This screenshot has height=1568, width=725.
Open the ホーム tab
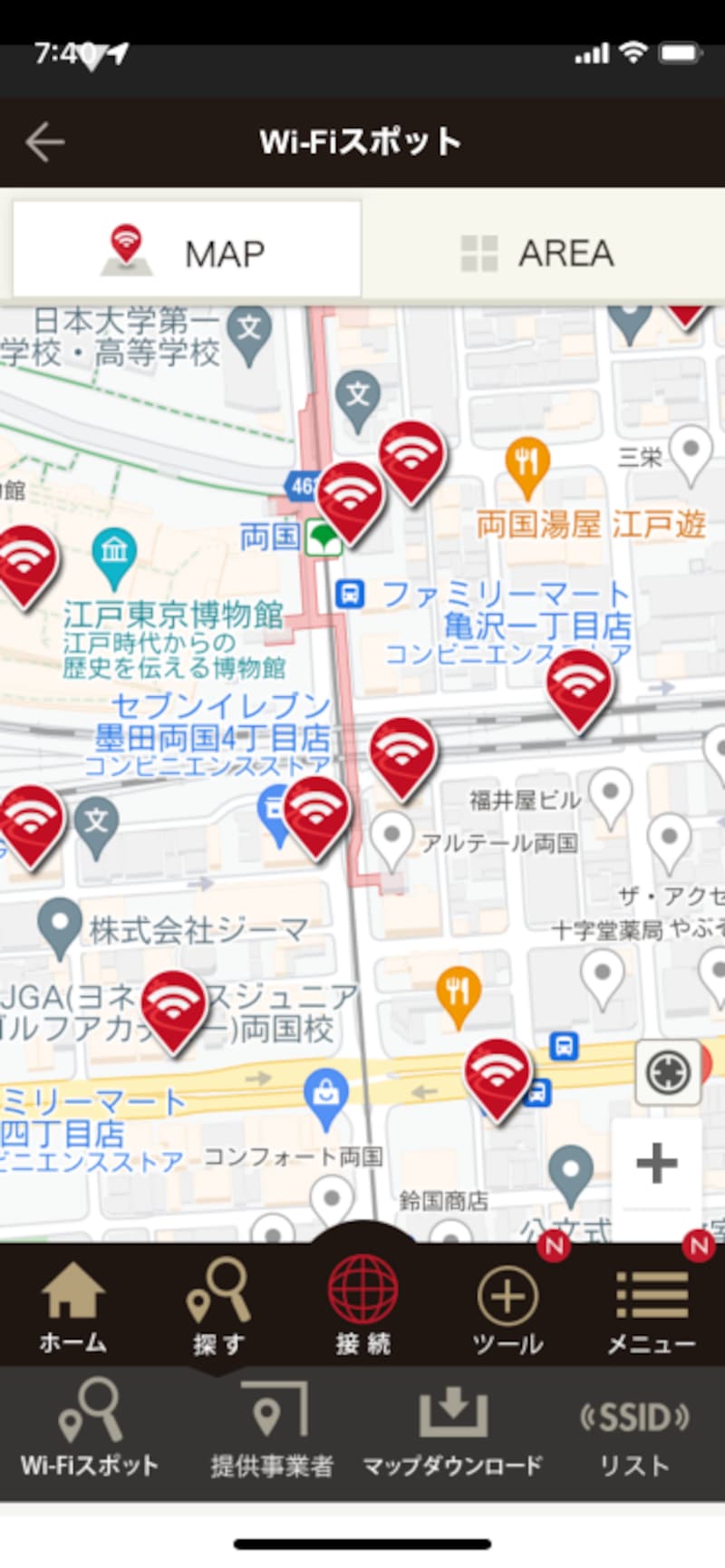tap(72, 1308)
